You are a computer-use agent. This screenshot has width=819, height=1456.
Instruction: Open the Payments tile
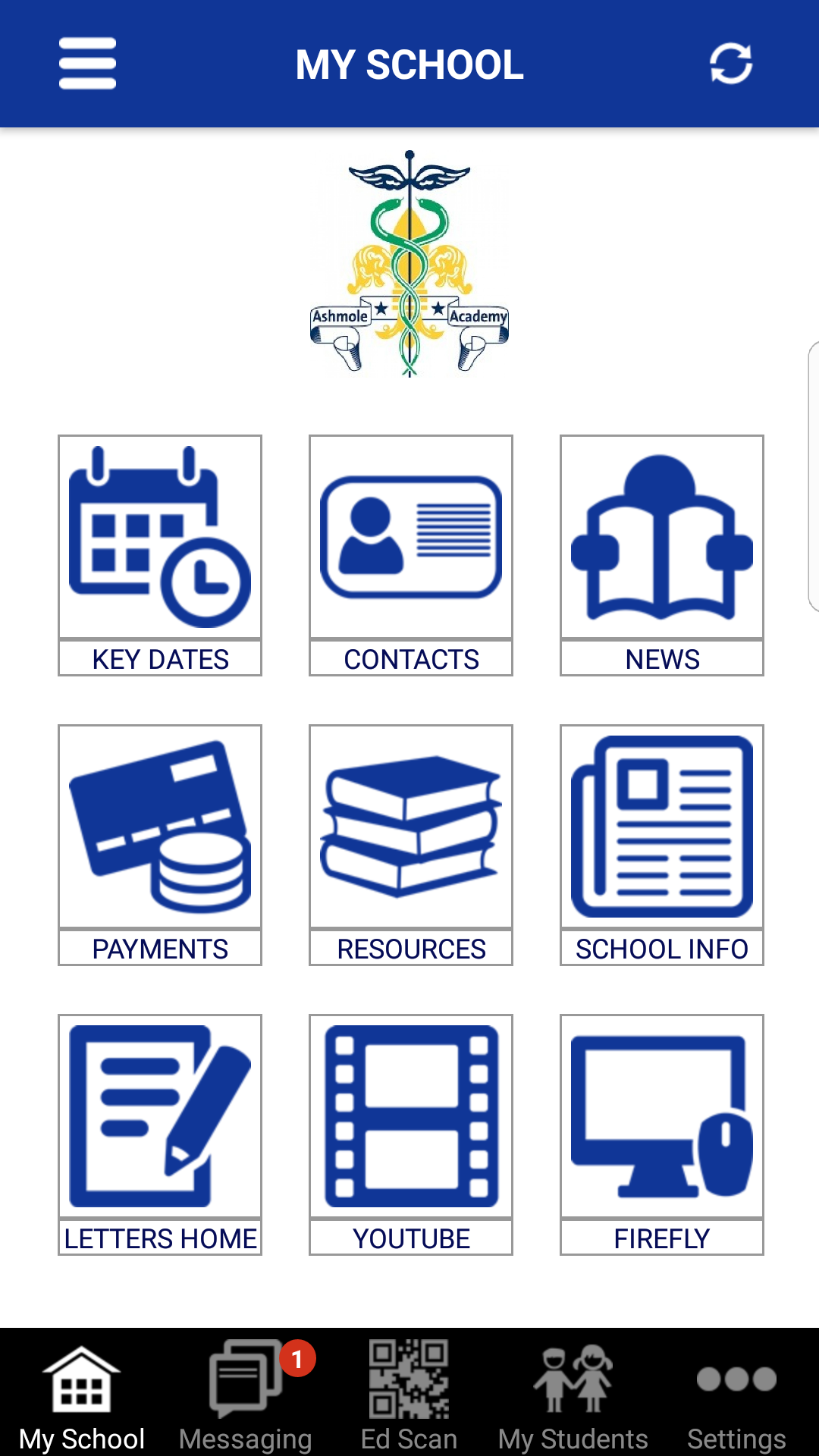(x=160, y=845)
